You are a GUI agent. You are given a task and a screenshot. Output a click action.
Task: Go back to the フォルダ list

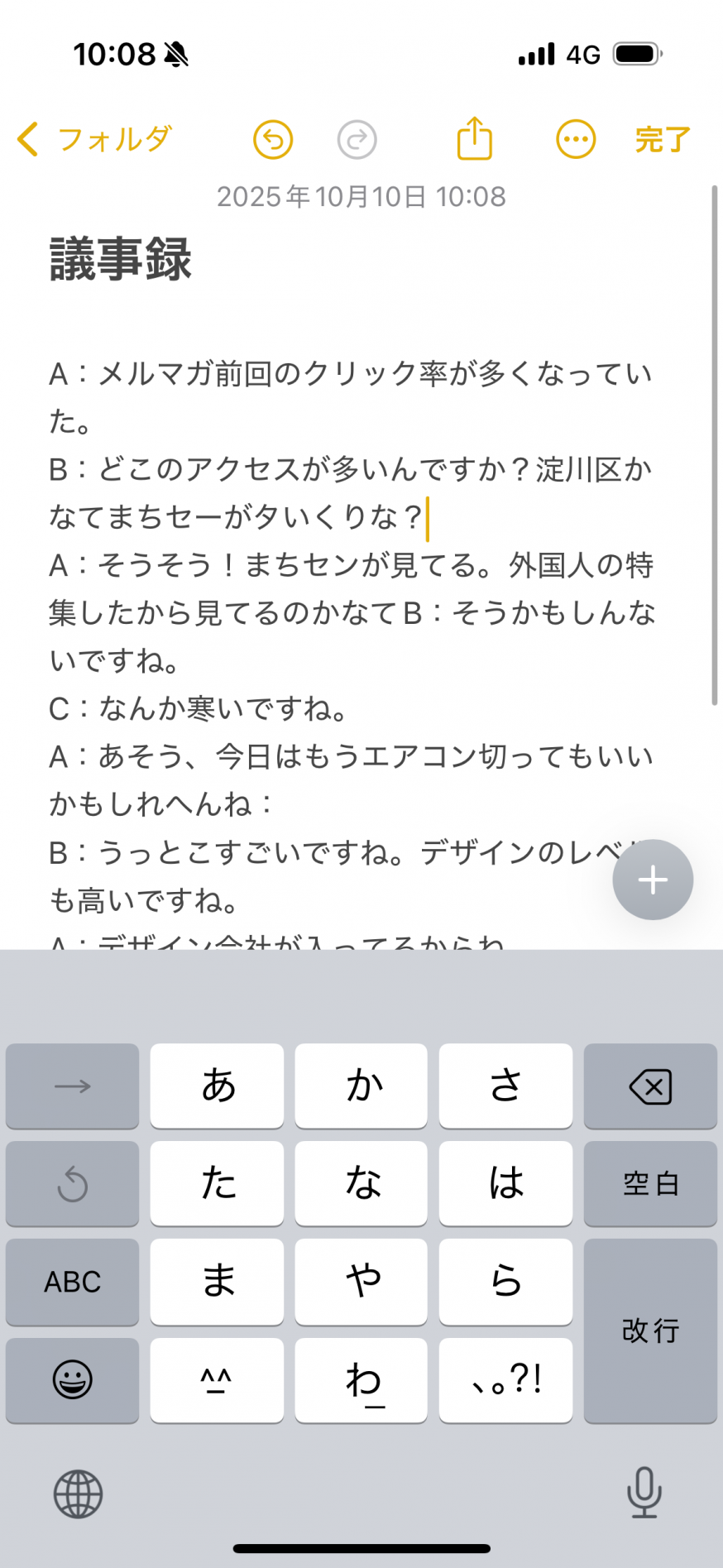(93, 139)
